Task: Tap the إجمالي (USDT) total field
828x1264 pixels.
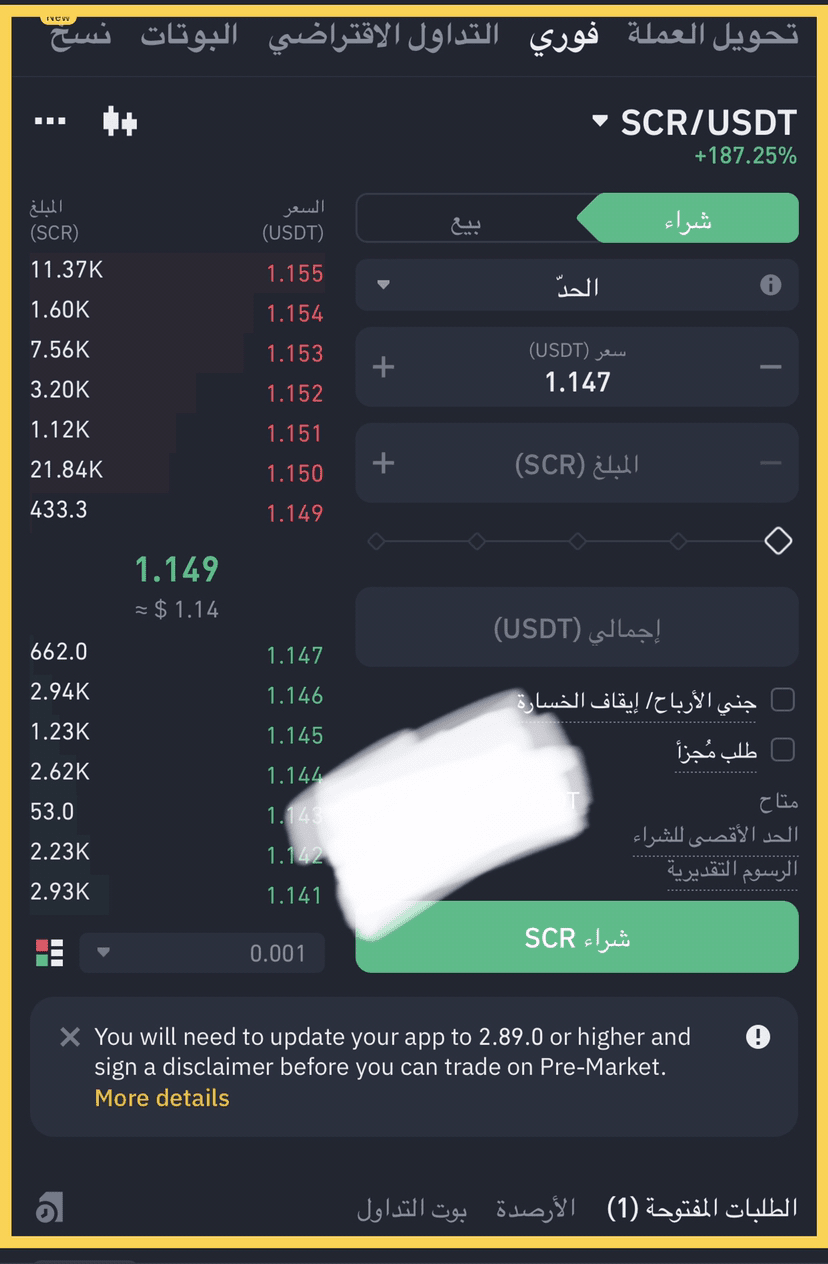Action: [577, 629]
